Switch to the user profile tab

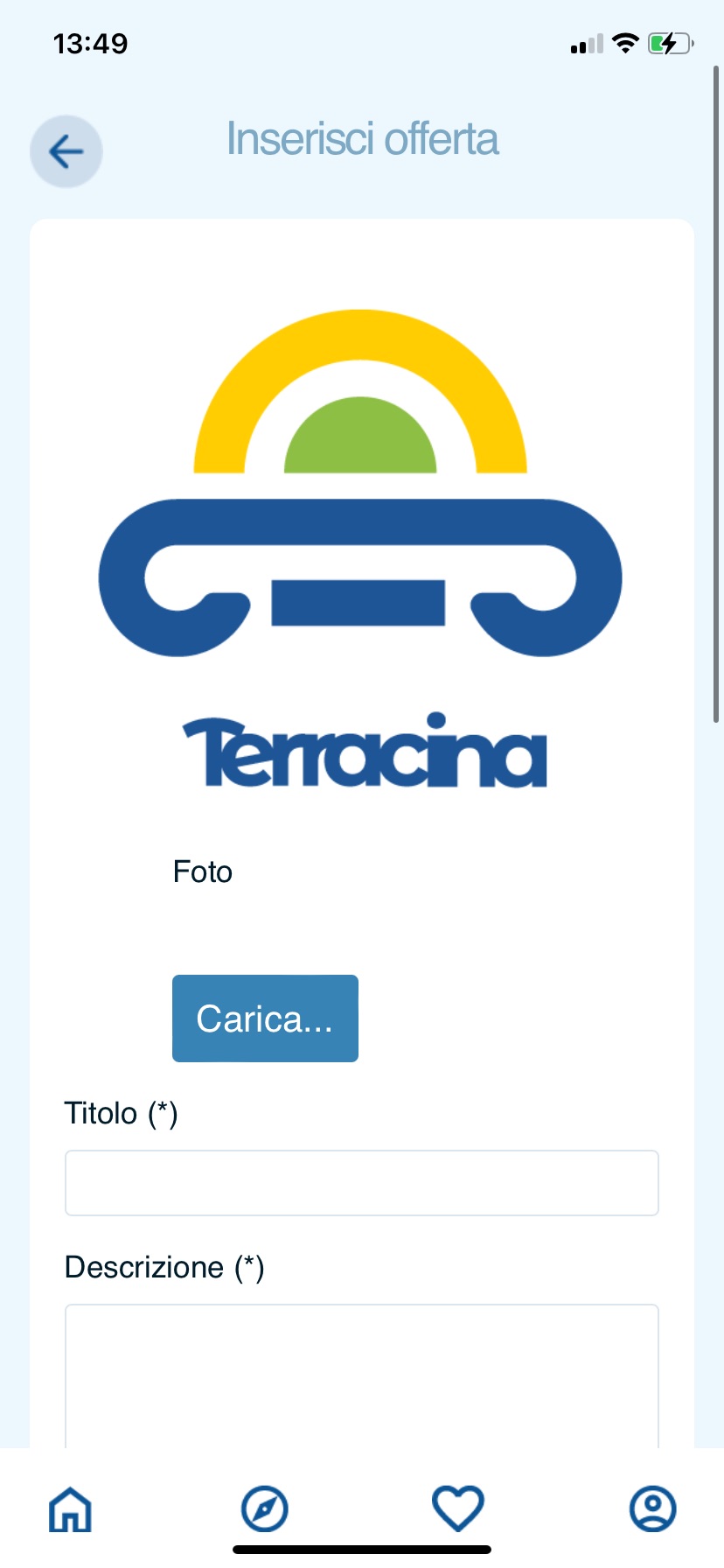point(652,1508)
